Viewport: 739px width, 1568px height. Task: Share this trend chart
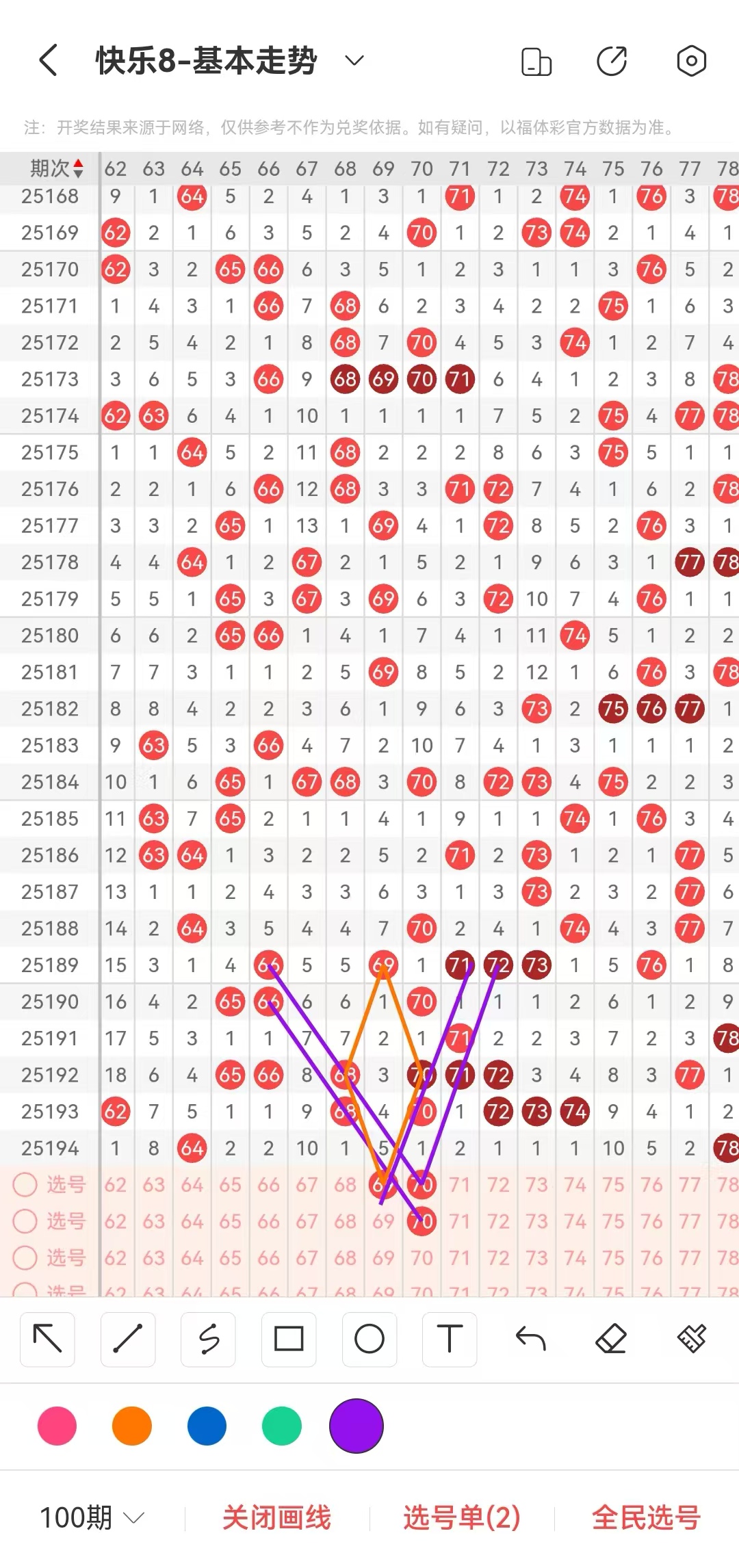[x=612, y=62]
